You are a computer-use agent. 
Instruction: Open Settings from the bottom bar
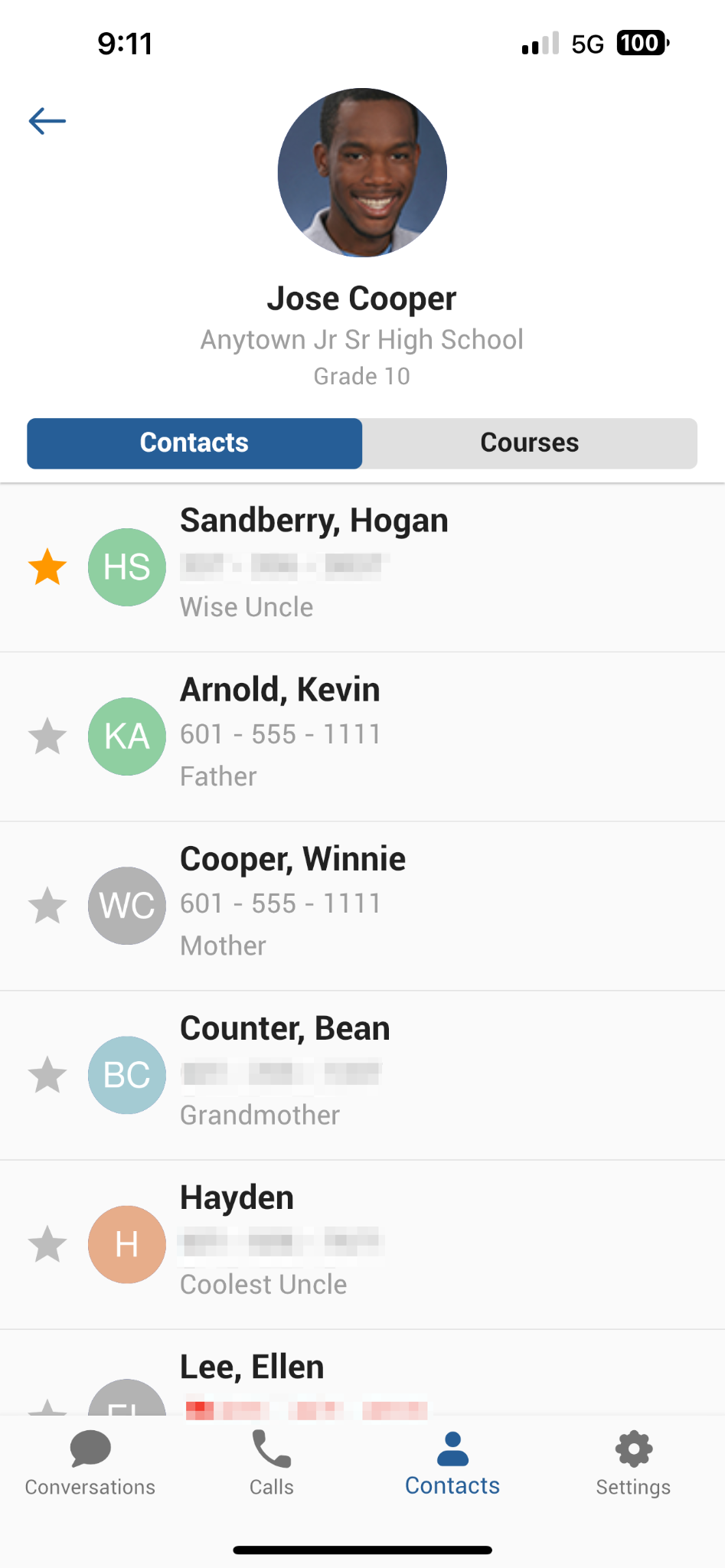[634, 1464]
